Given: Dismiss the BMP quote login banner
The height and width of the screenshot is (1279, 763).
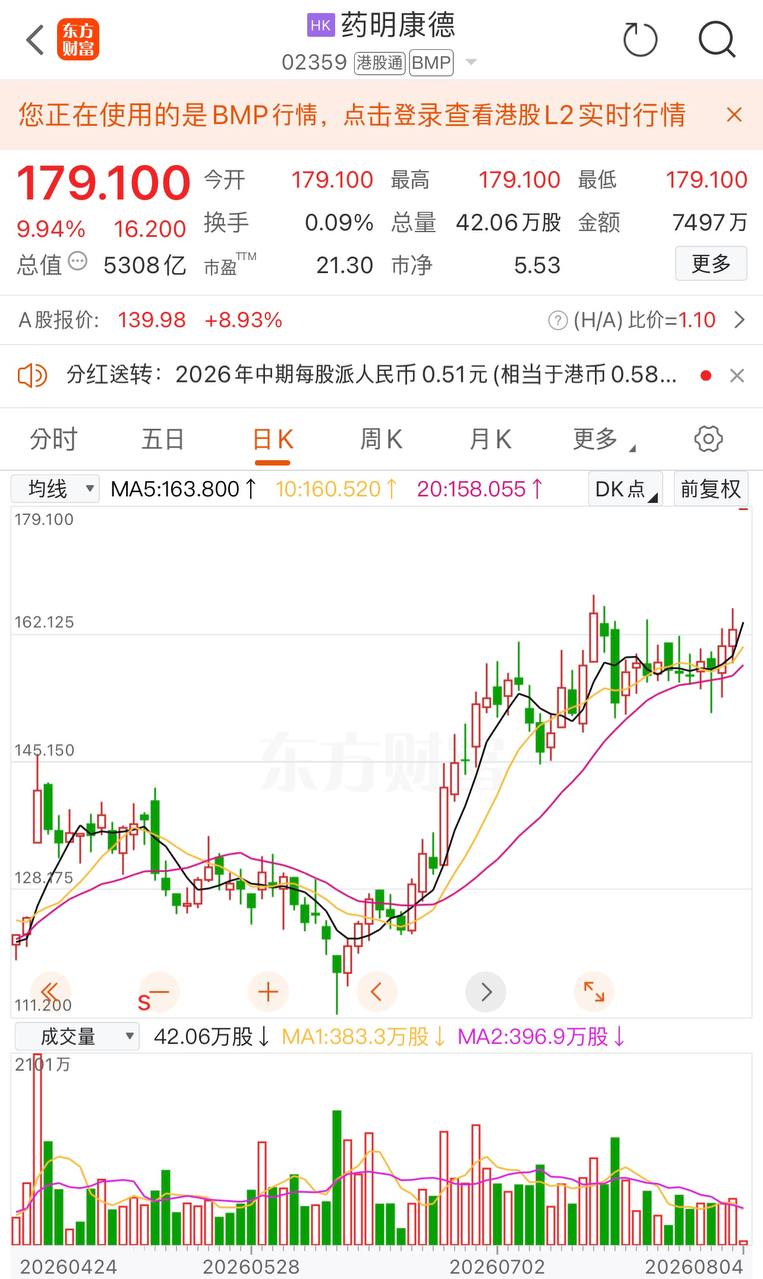Looking at the screenshot, I should tap(734, 115).
